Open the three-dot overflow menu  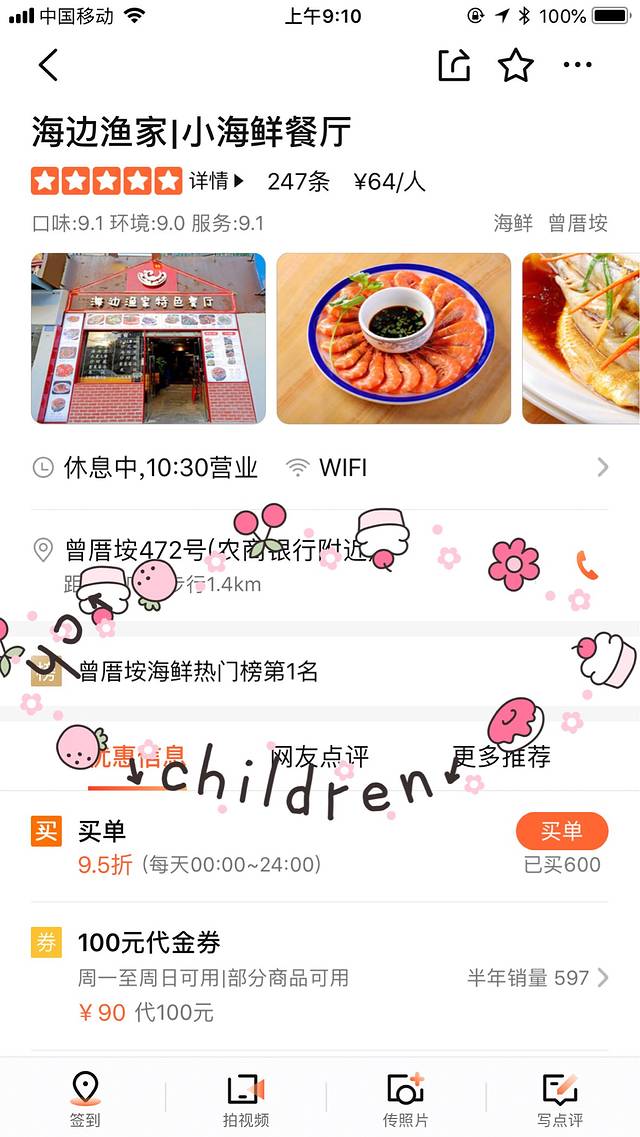577,66
